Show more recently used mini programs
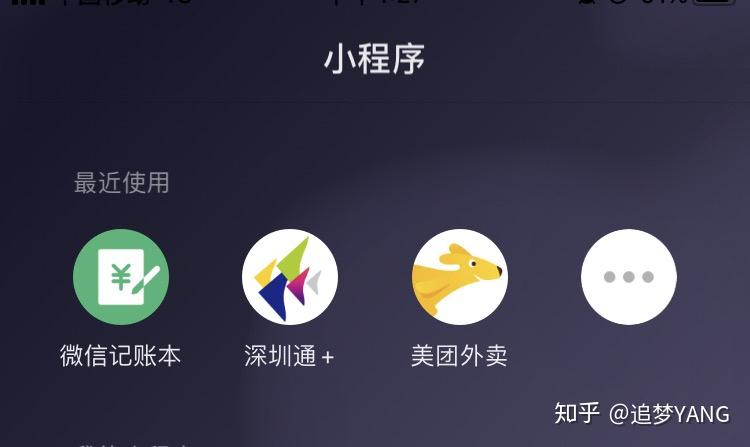The image size is (750, 447). coord(629,277)
